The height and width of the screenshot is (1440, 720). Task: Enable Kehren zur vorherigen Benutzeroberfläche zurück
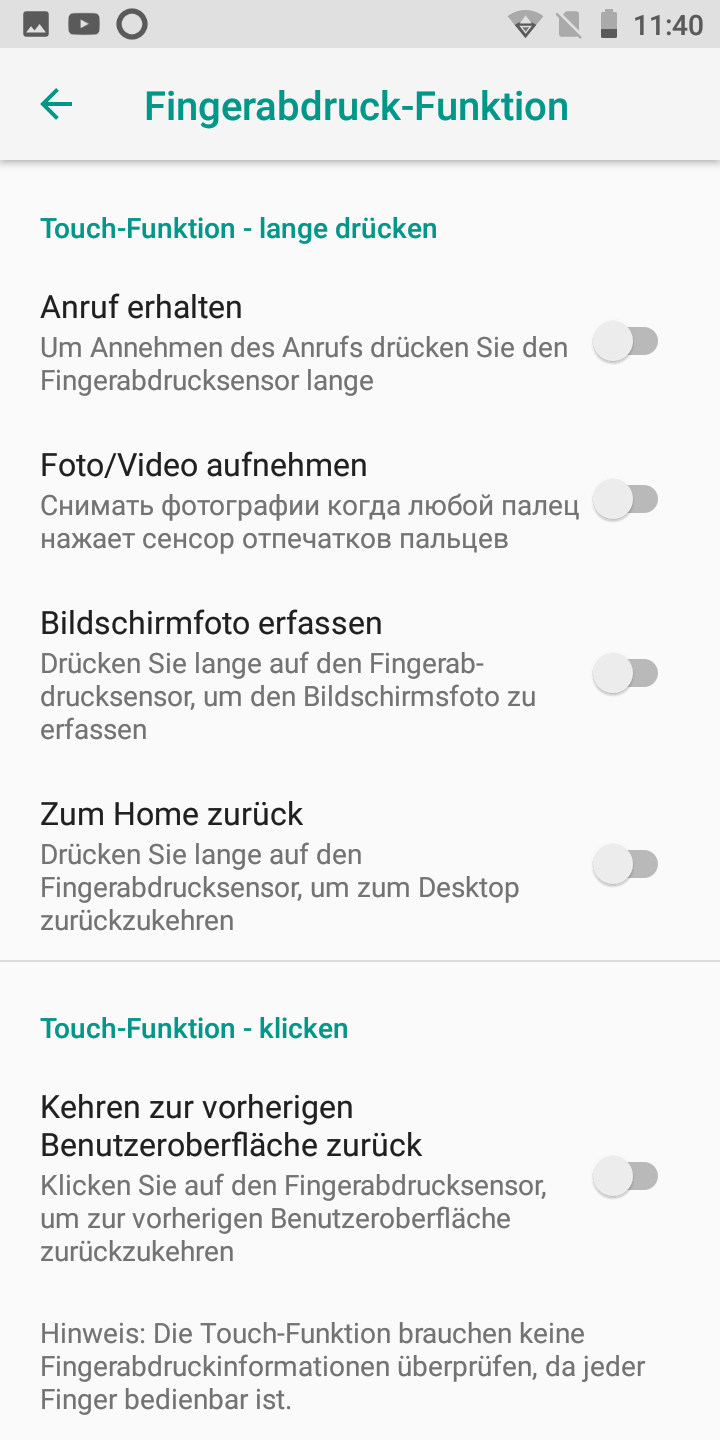click(x=625, y=1177)
